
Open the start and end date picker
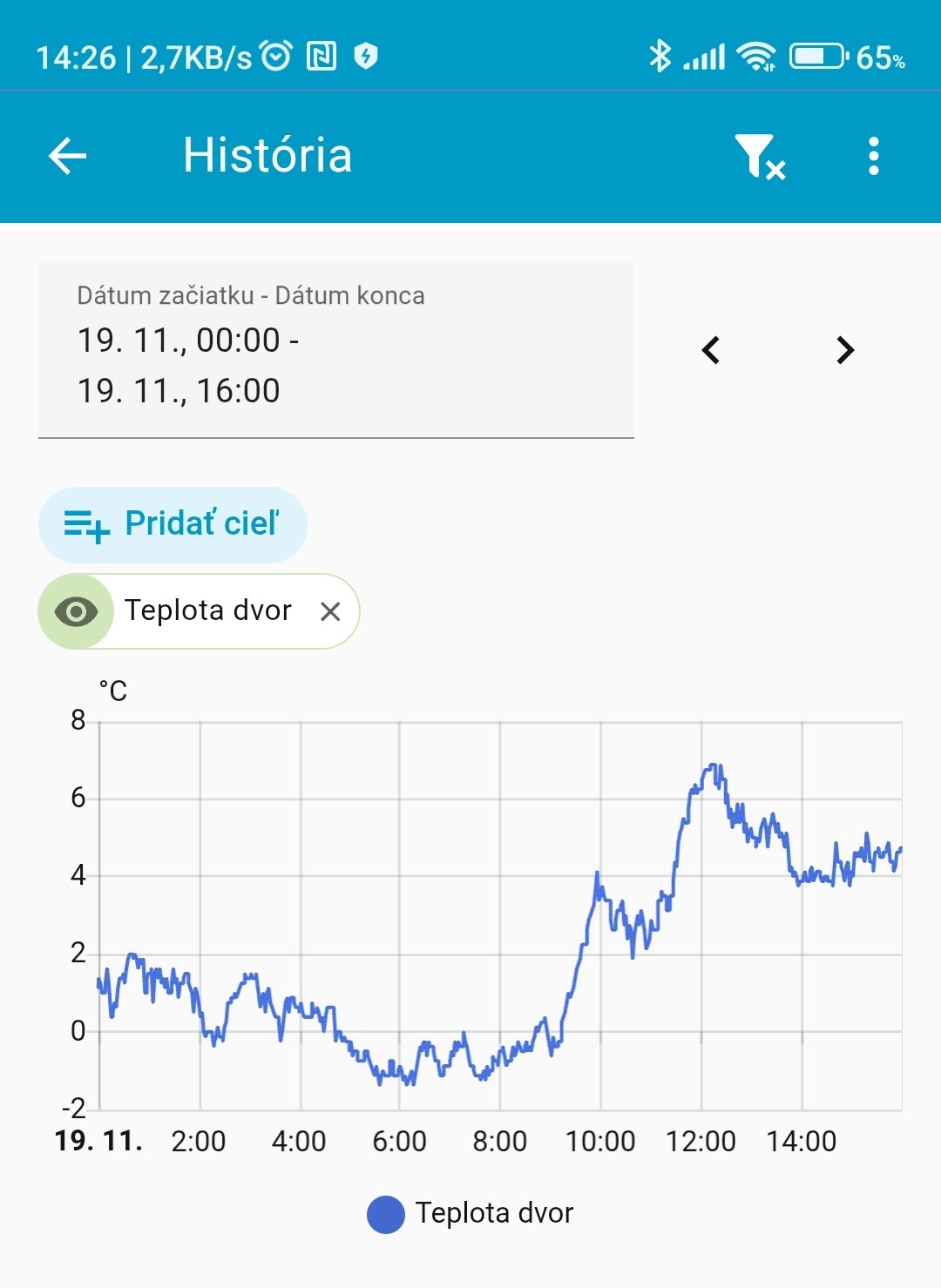tap(335, 350)
